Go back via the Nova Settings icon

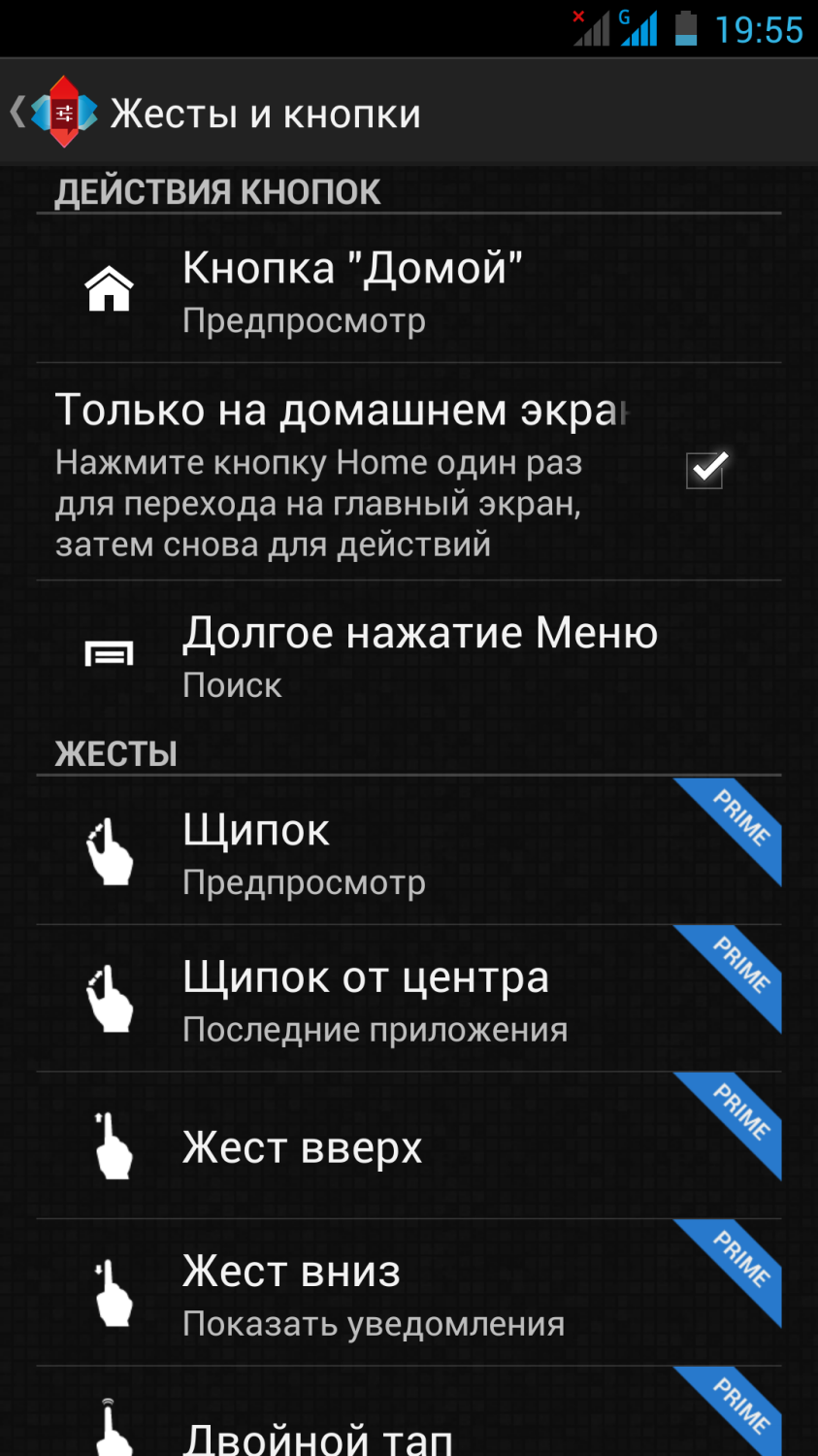coord(58,113)
